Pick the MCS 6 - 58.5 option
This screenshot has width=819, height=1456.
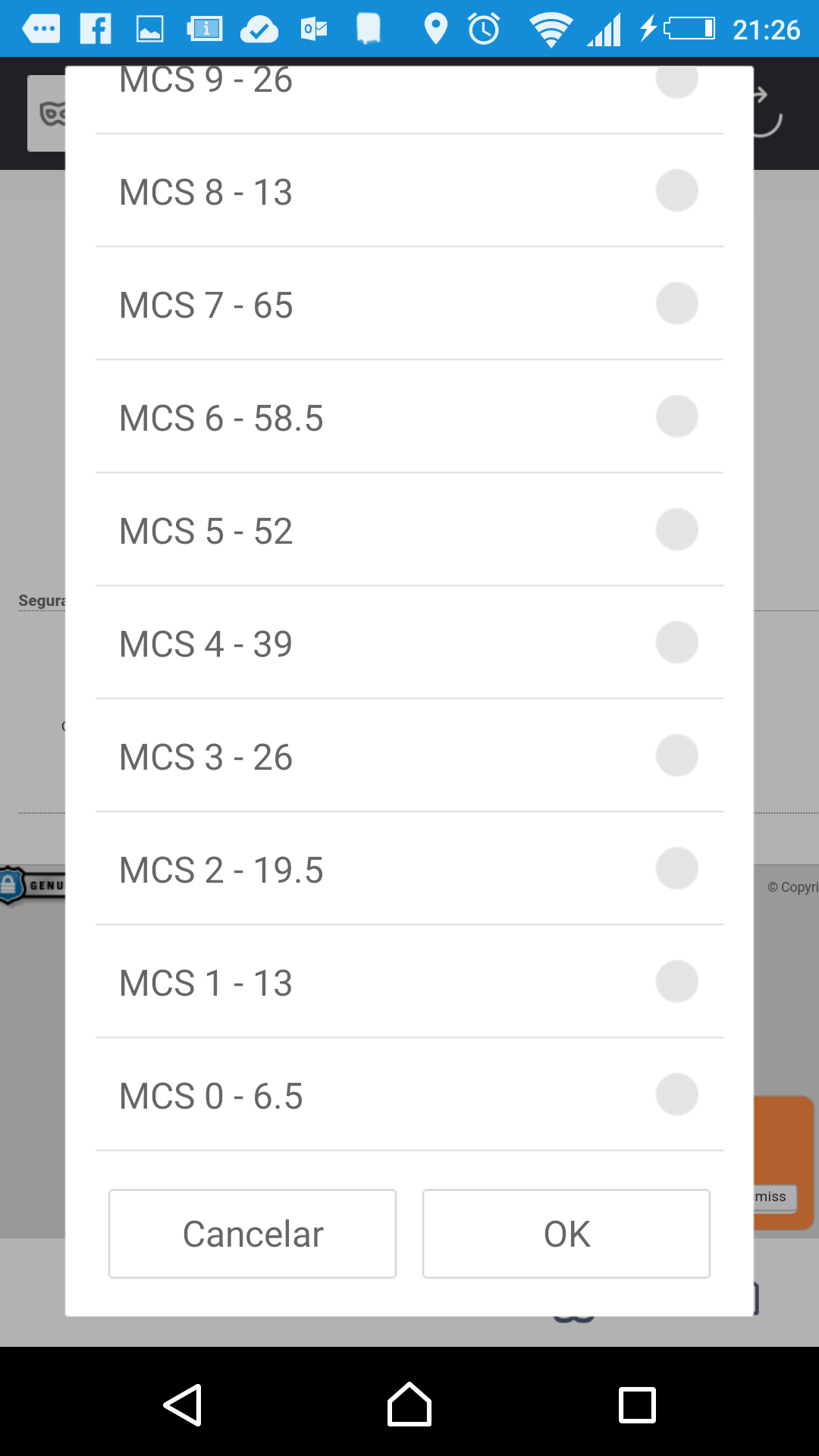click(x=409, y=417)
